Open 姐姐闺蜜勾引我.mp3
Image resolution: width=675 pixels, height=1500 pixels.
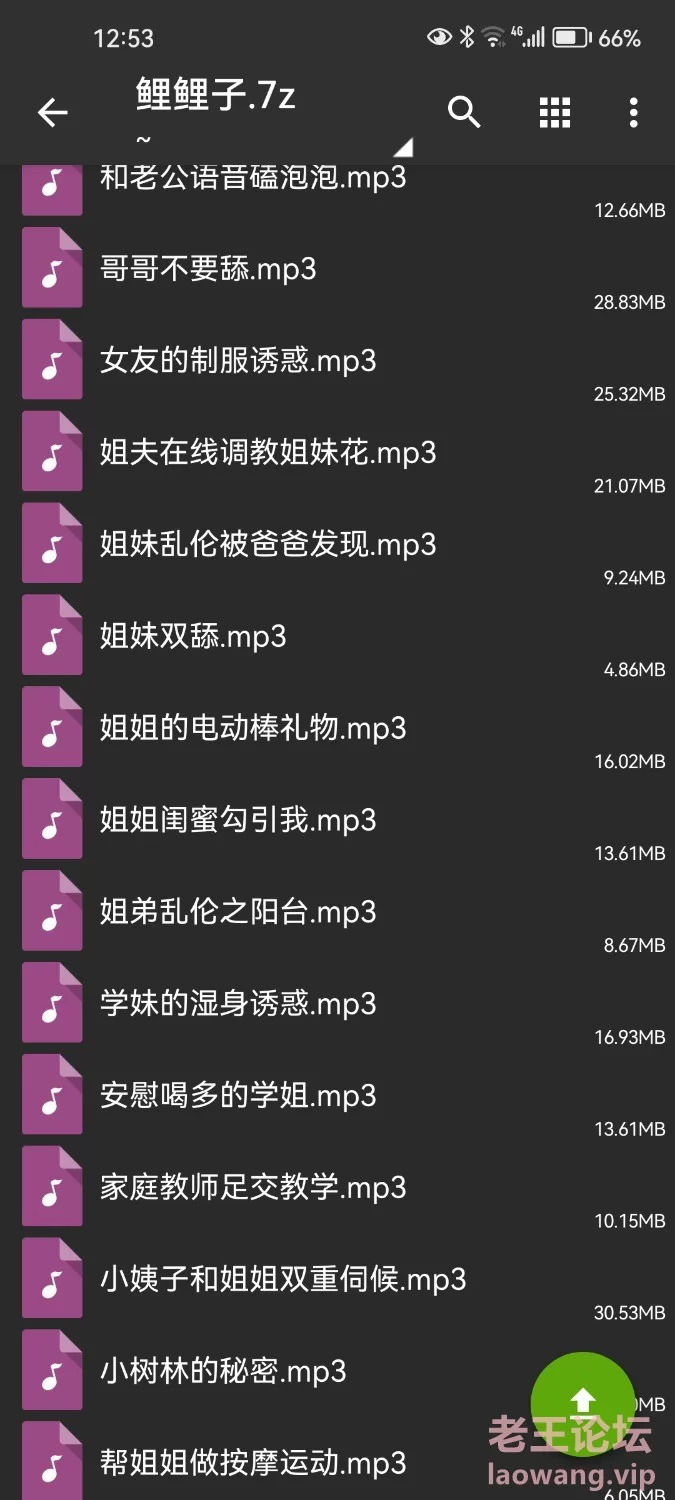(x=337, y=819)
